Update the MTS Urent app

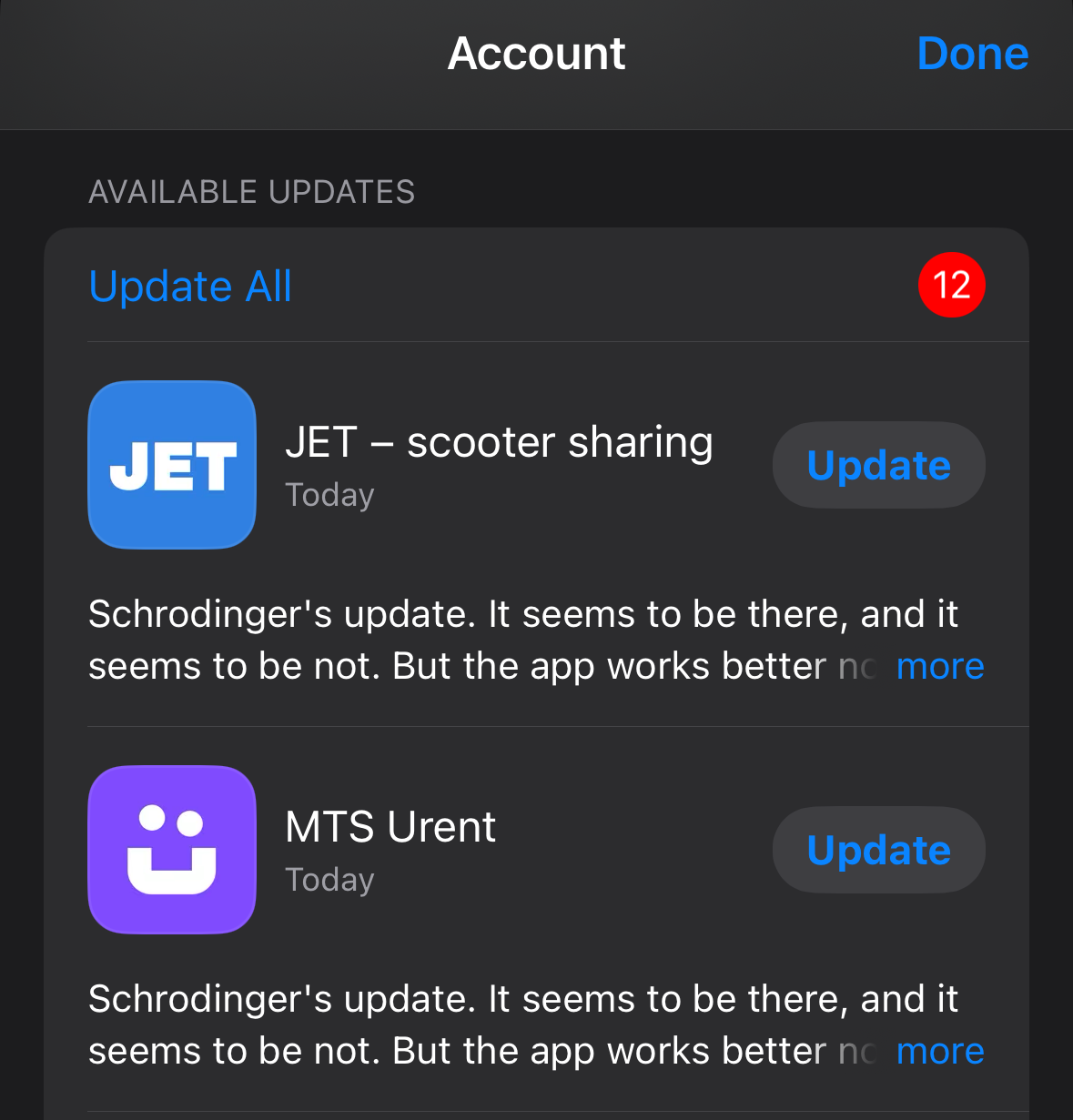click(878, 850)
